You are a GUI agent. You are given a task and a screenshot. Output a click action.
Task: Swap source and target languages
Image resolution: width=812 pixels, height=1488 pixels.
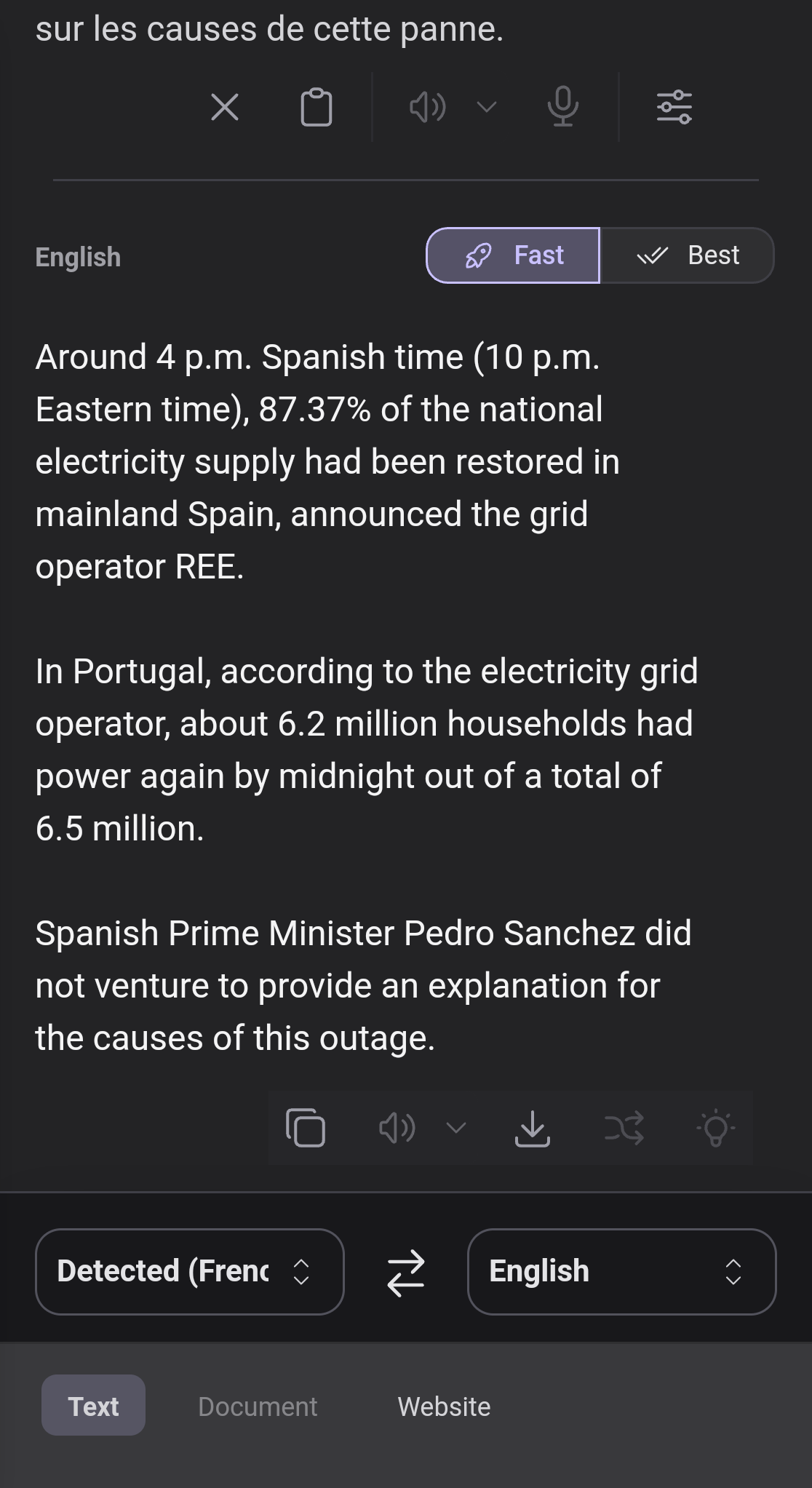click(x=405, y=1273)
